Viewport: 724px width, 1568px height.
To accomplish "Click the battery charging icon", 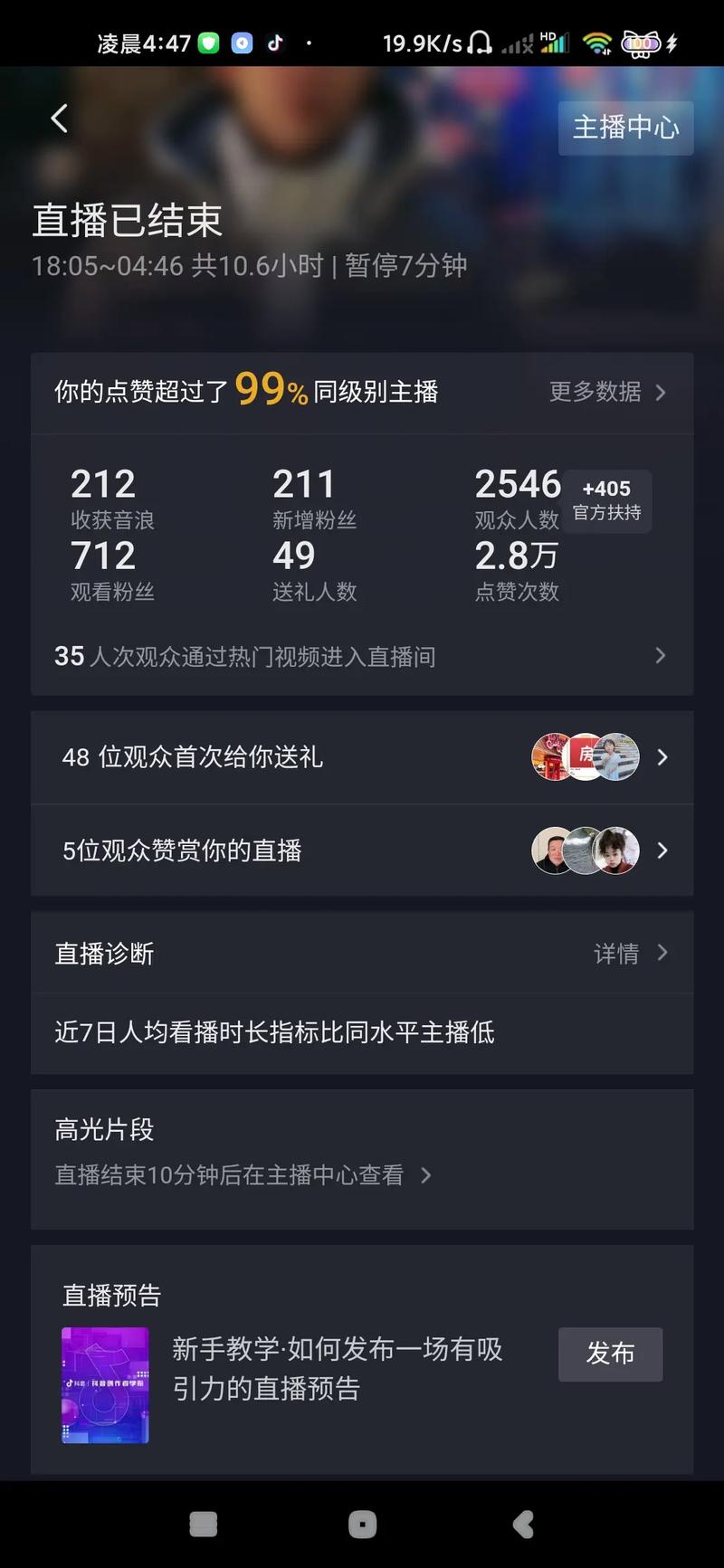I will pos(673,43).
